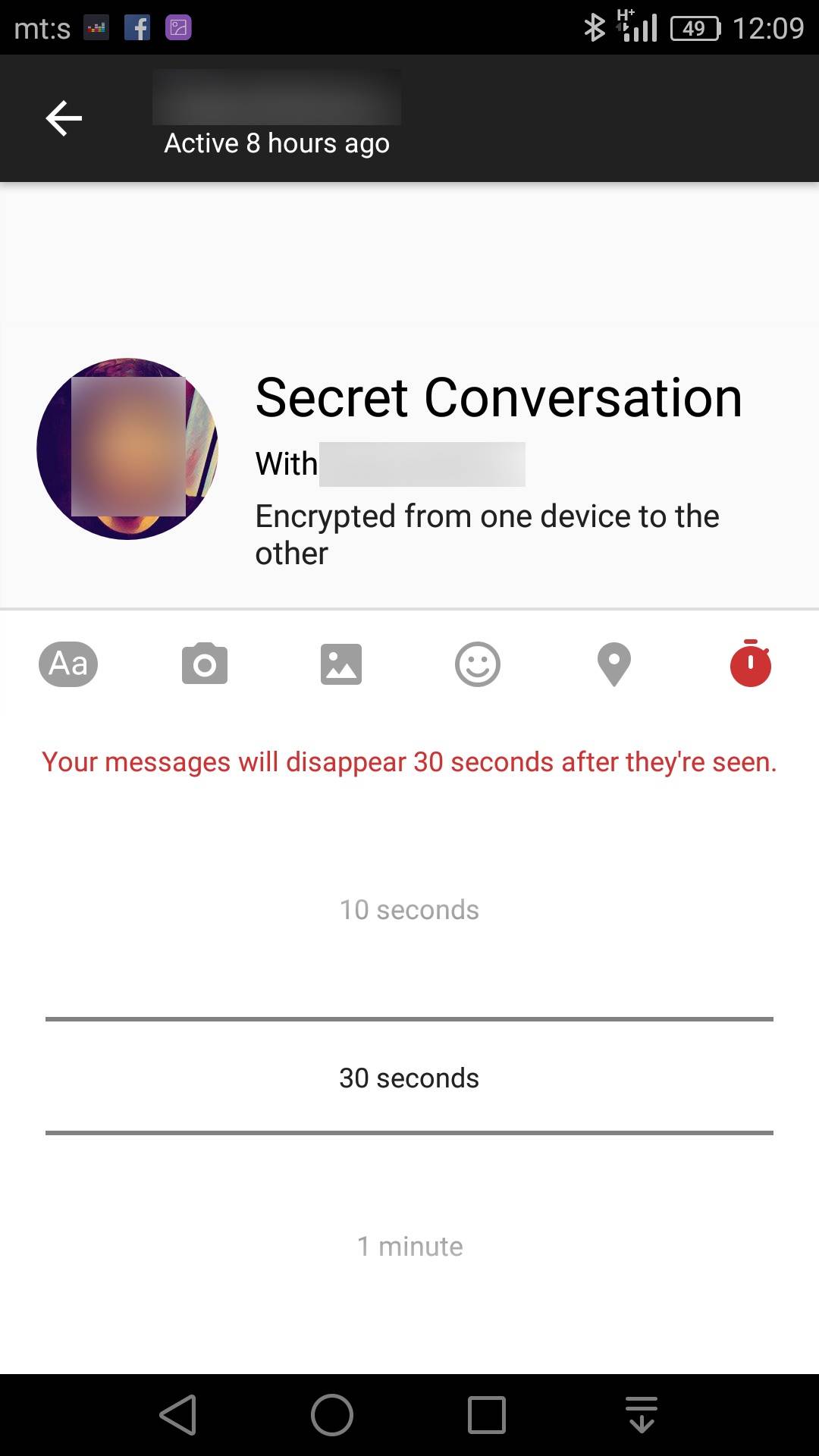819x1456 pixels.
Task: Open the photo gallery picker
Action: point(341,664)
